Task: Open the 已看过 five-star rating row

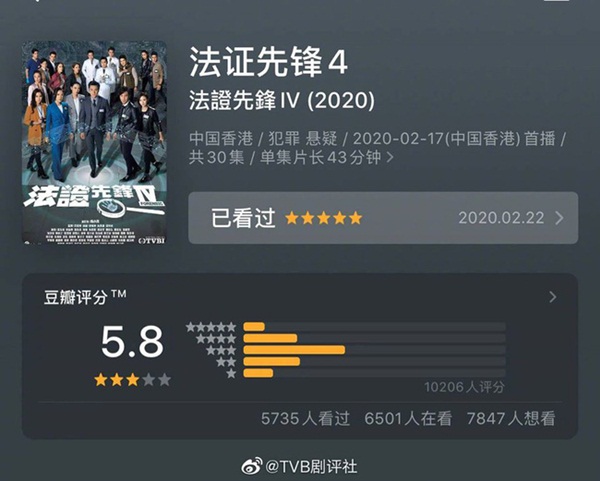Action: (x=382, y=218)
